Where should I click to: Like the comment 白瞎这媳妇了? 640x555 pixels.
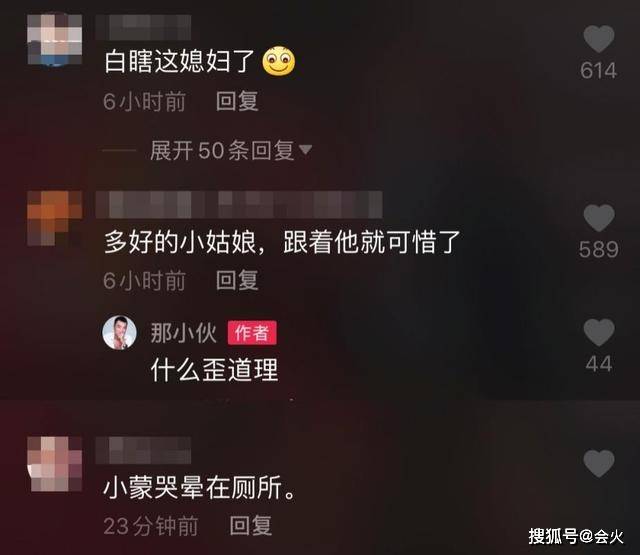[598, 41]
